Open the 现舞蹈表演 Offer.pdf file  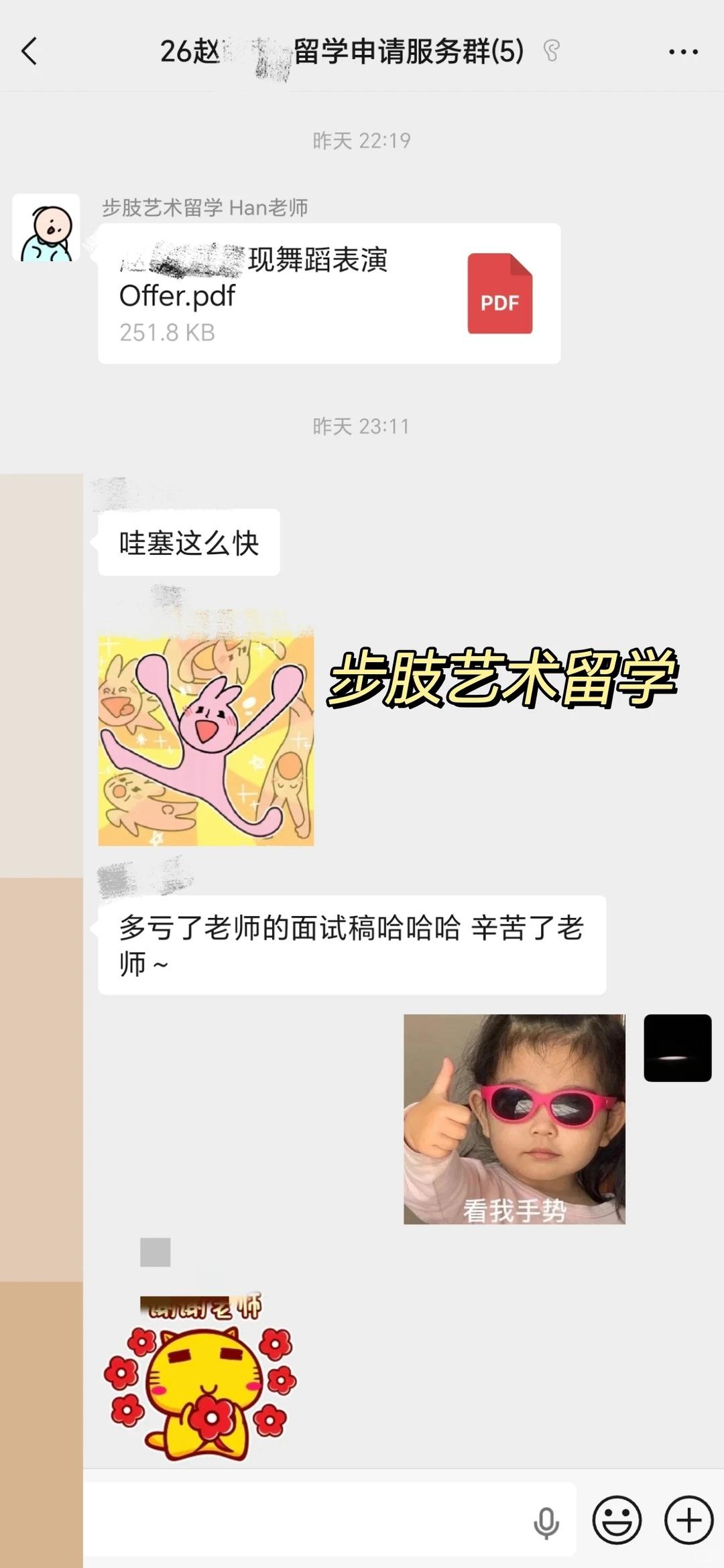point(328,293)
